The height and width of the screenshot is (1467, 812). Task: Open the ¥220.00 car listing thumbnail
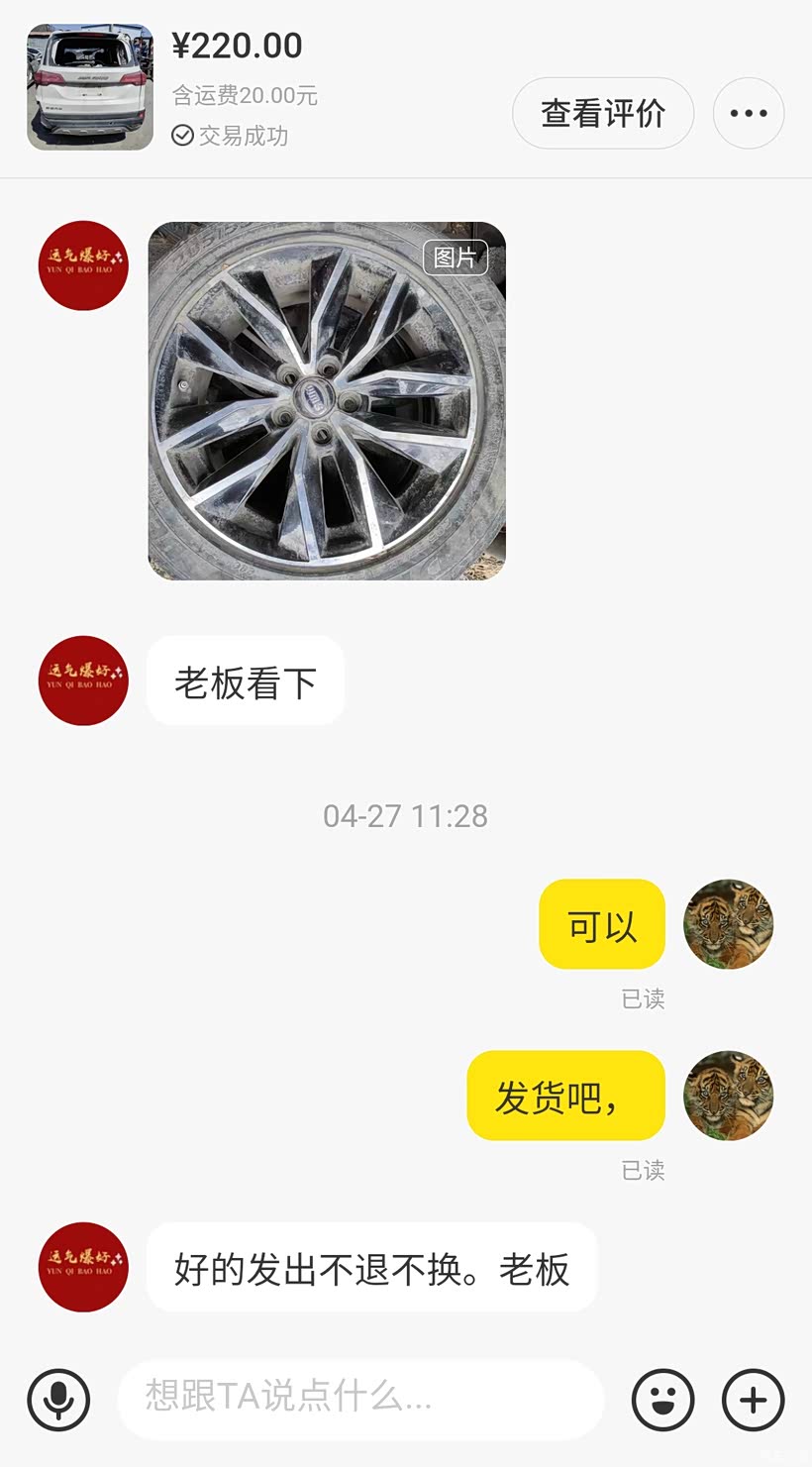[90, 87]
